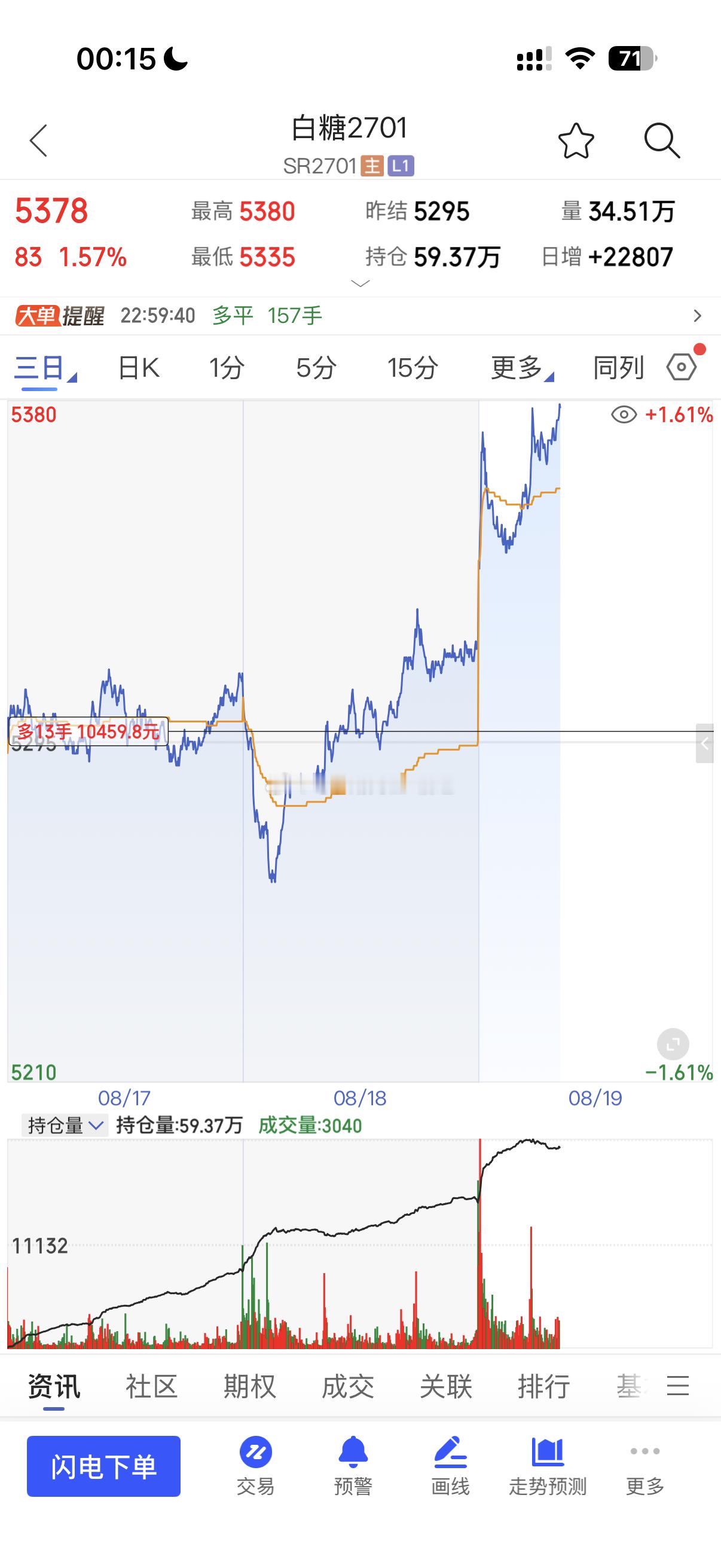Open chart settings hexagon icon
Image resolution: width=721 pixels, height=1568 pixels.
point(682,367)
